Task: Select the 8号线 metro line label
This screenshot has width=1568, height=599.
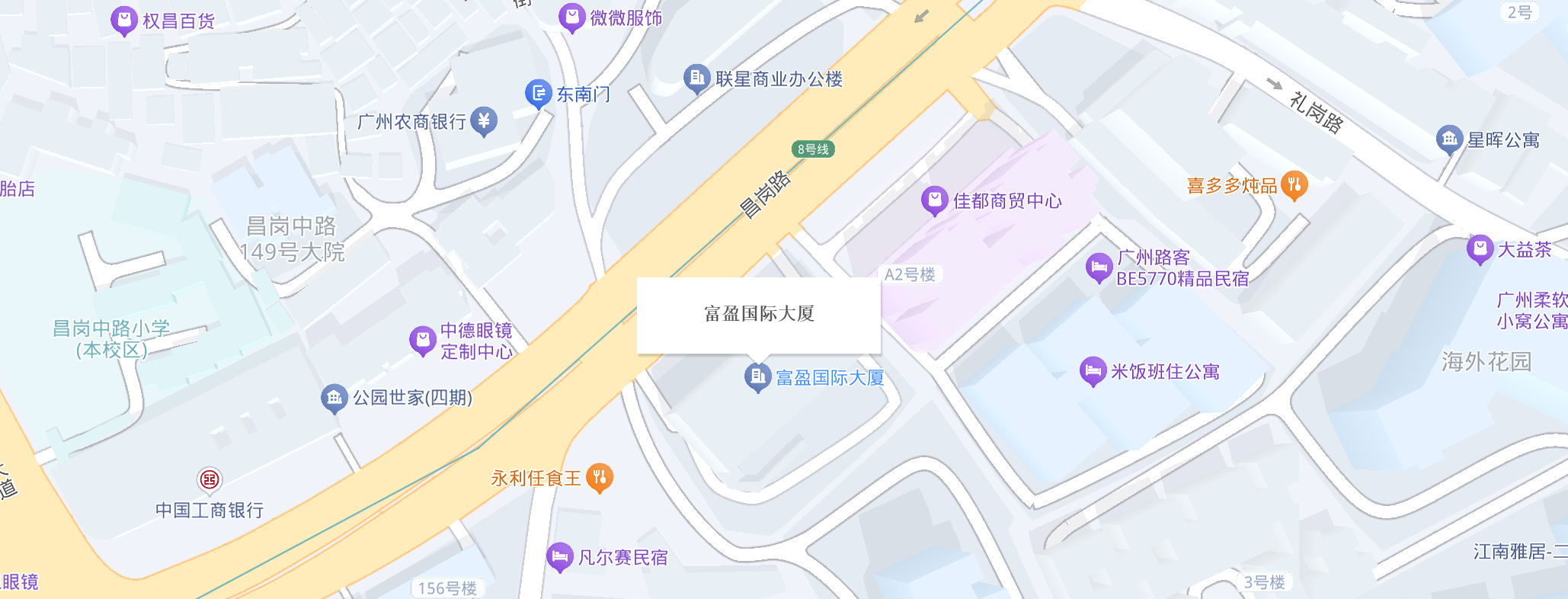Action: (x=813, y=149)
